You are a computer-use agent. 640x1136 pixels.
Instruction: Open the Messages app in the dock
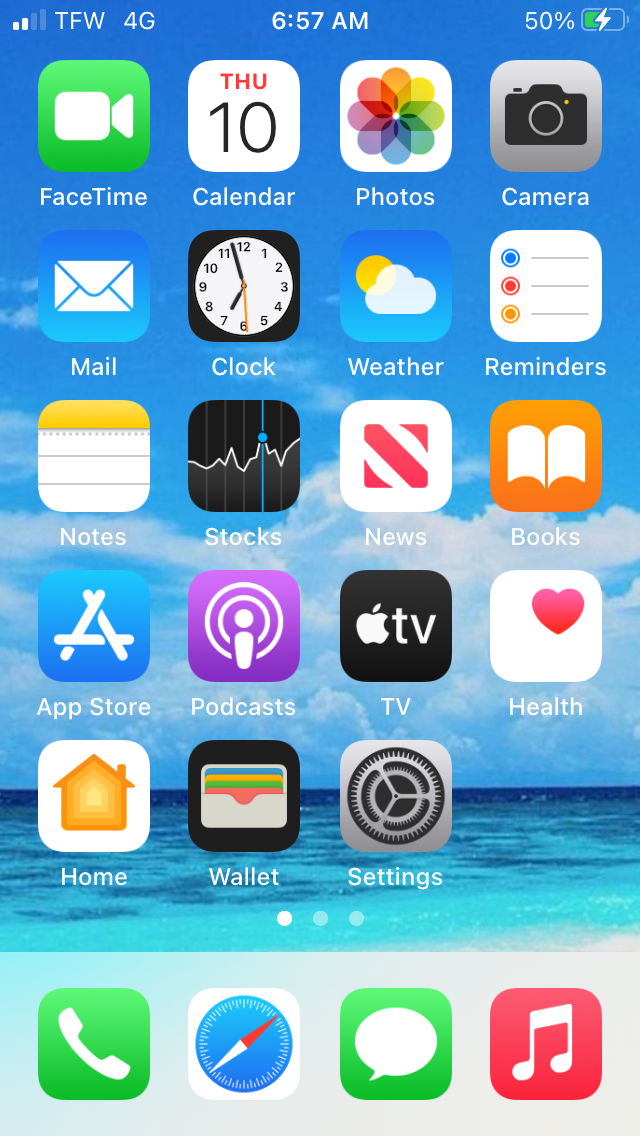396,1044
